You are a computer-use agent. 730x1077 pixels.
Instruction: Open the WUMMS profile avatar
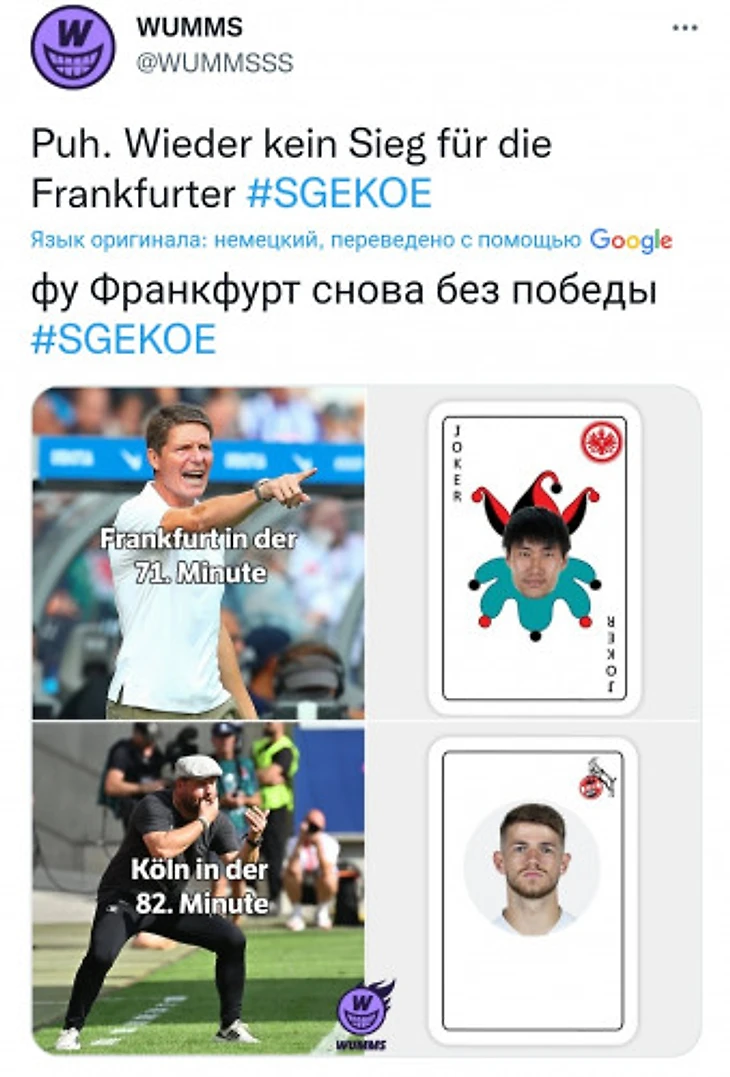pyautogui.click(x=74, y=46)
